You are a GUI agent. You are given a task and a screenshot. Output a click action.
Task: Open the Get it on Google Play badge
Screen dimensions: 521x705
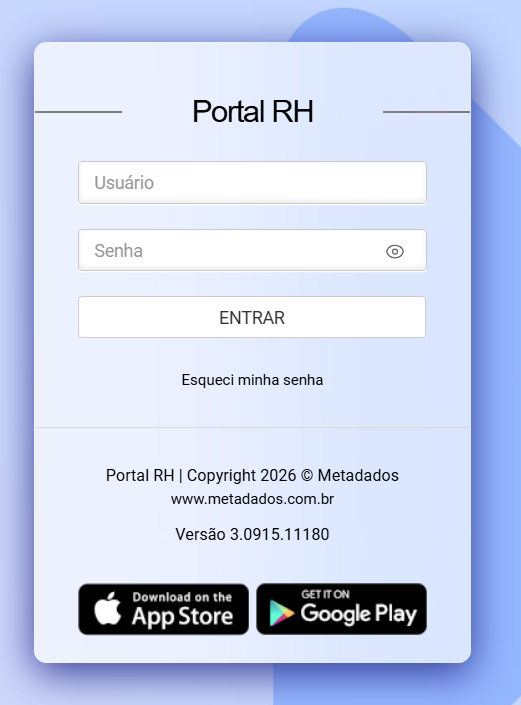(341, 609)
